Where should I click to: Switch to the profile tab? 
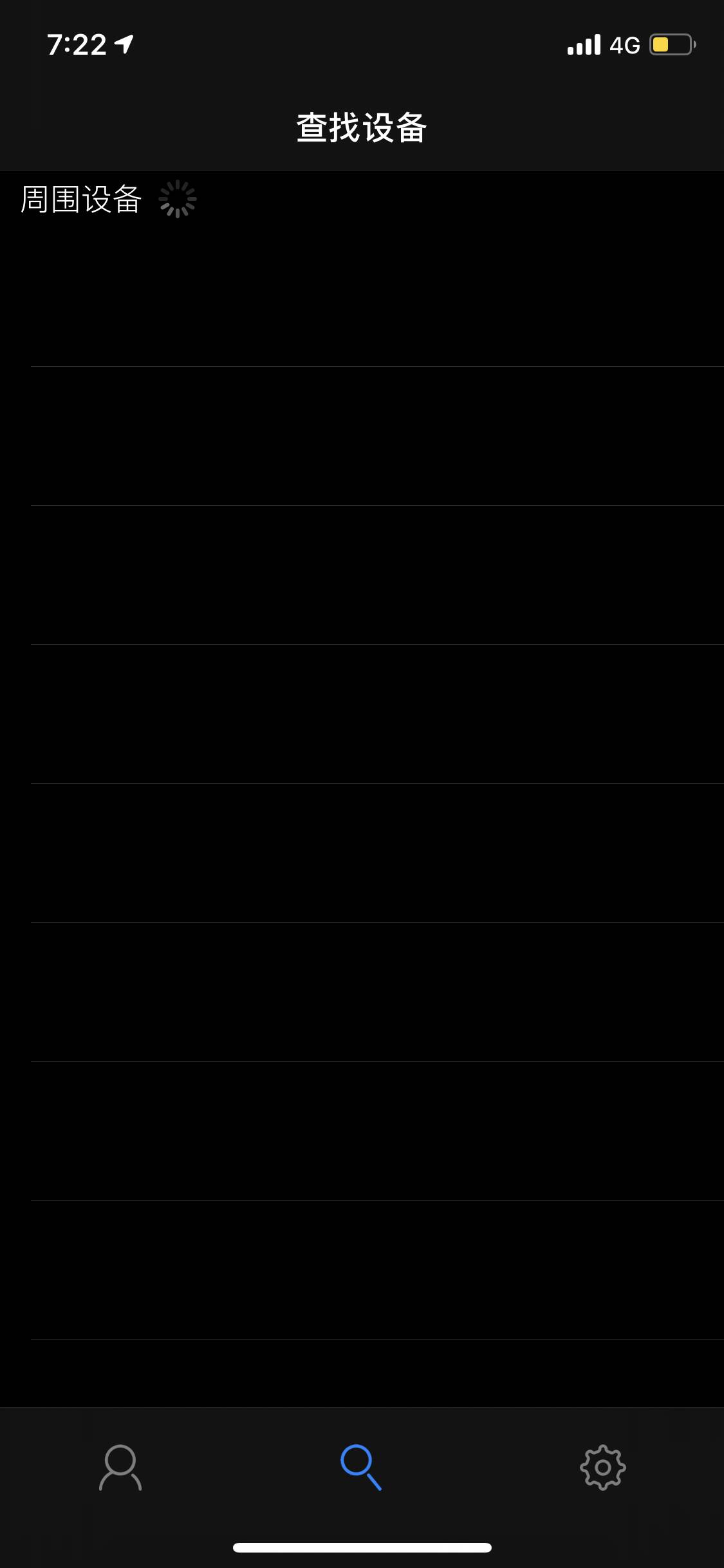pos(120,1467)
